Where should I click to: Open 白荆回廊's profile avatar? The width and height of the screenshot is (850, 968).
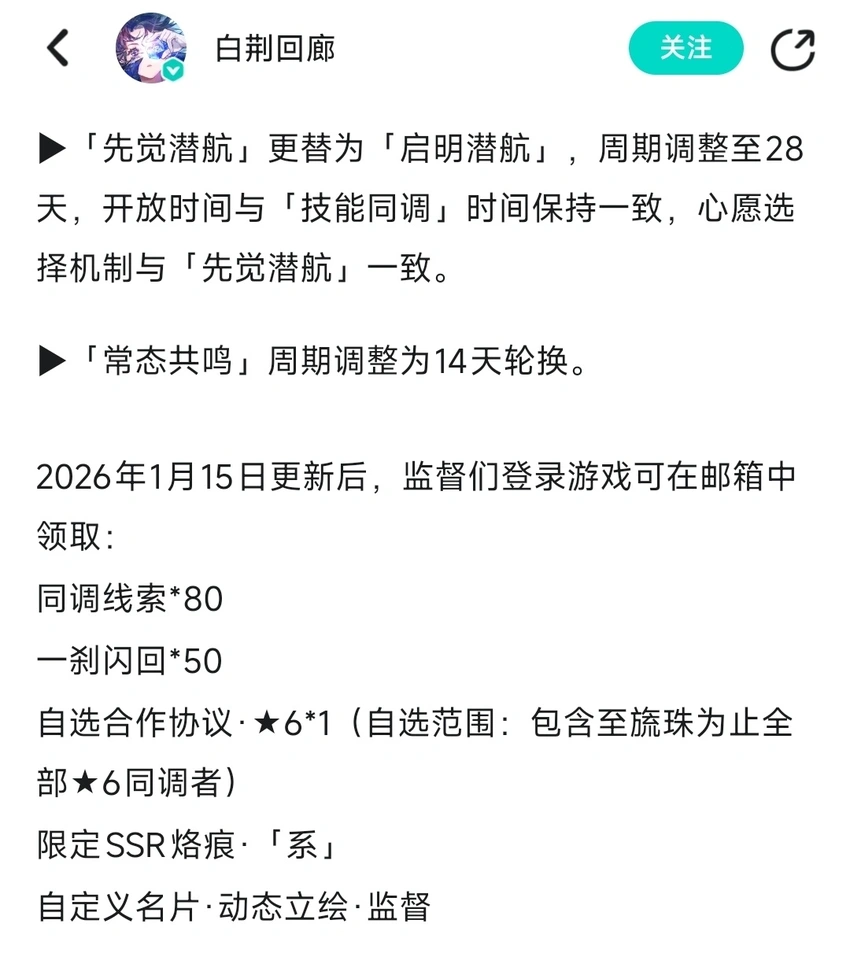[x=151, y=47]
